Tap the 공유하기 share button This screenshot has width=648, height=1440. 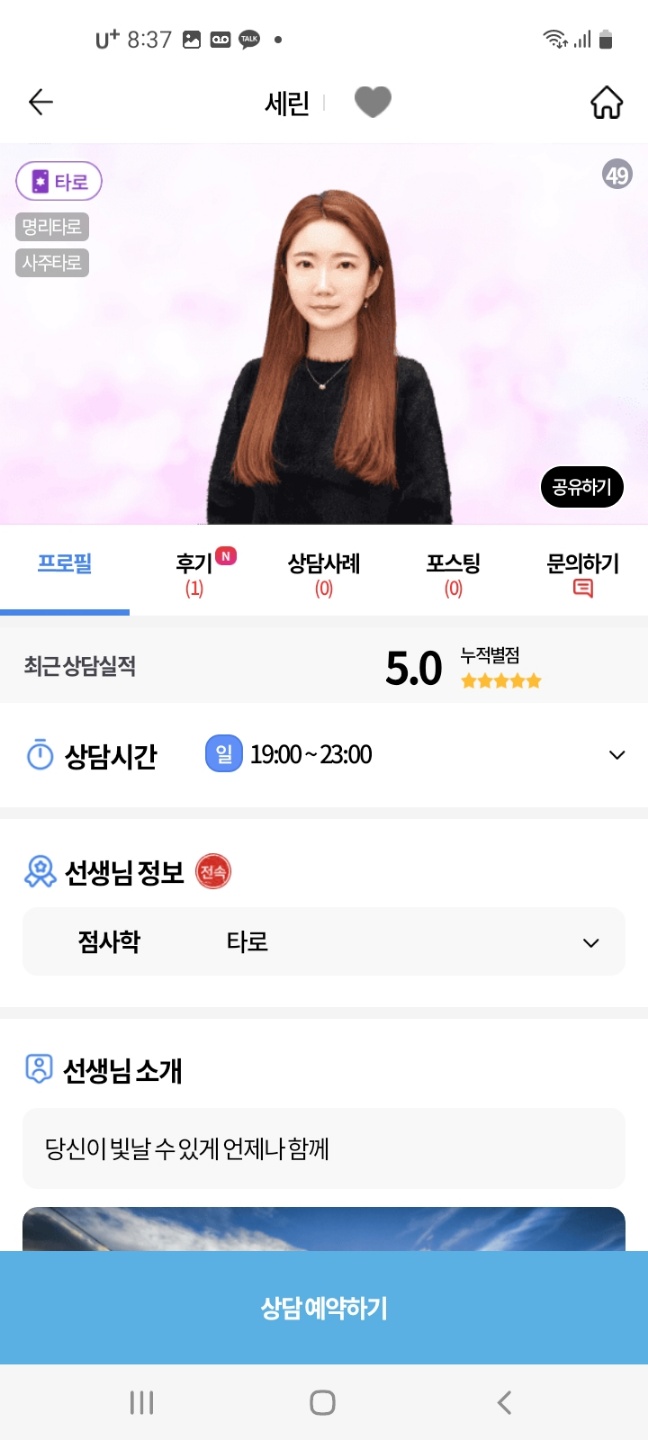click(x=582, y=487)
